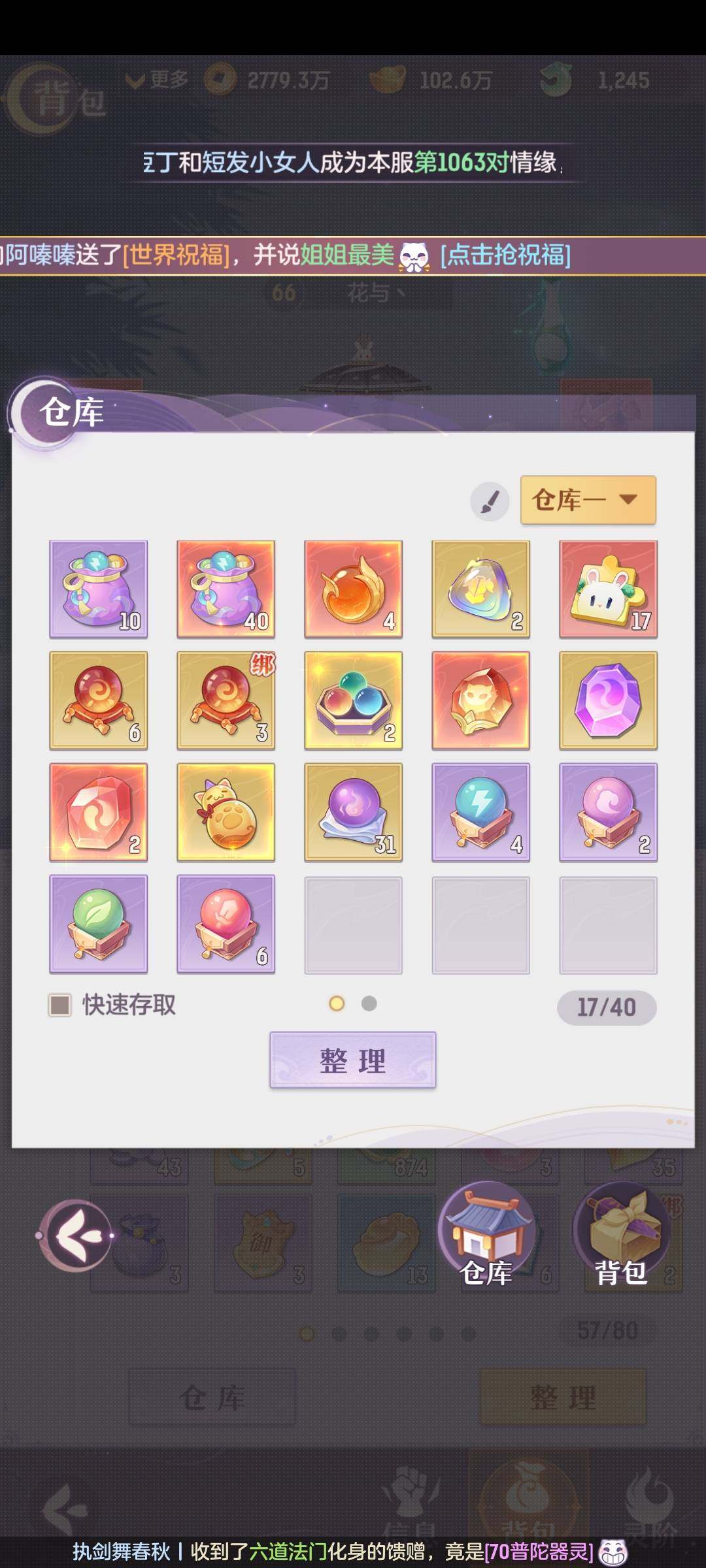Image resolution: width=706 pixels, height=1568 pixels.
Task: Select the purple orb with 31 count
Action: 353,812
